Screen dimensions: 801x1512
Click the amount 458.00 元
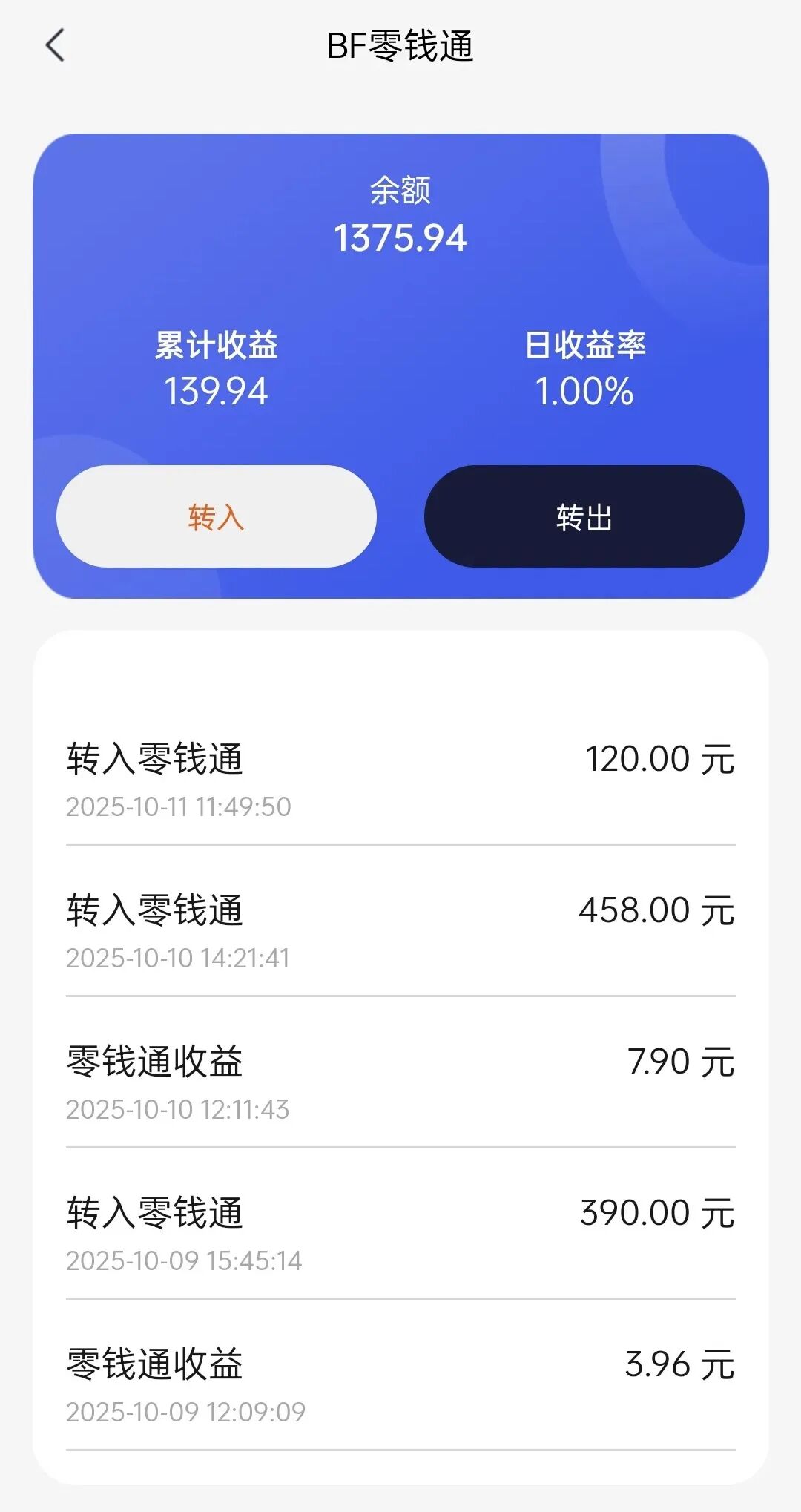[654, 910]
